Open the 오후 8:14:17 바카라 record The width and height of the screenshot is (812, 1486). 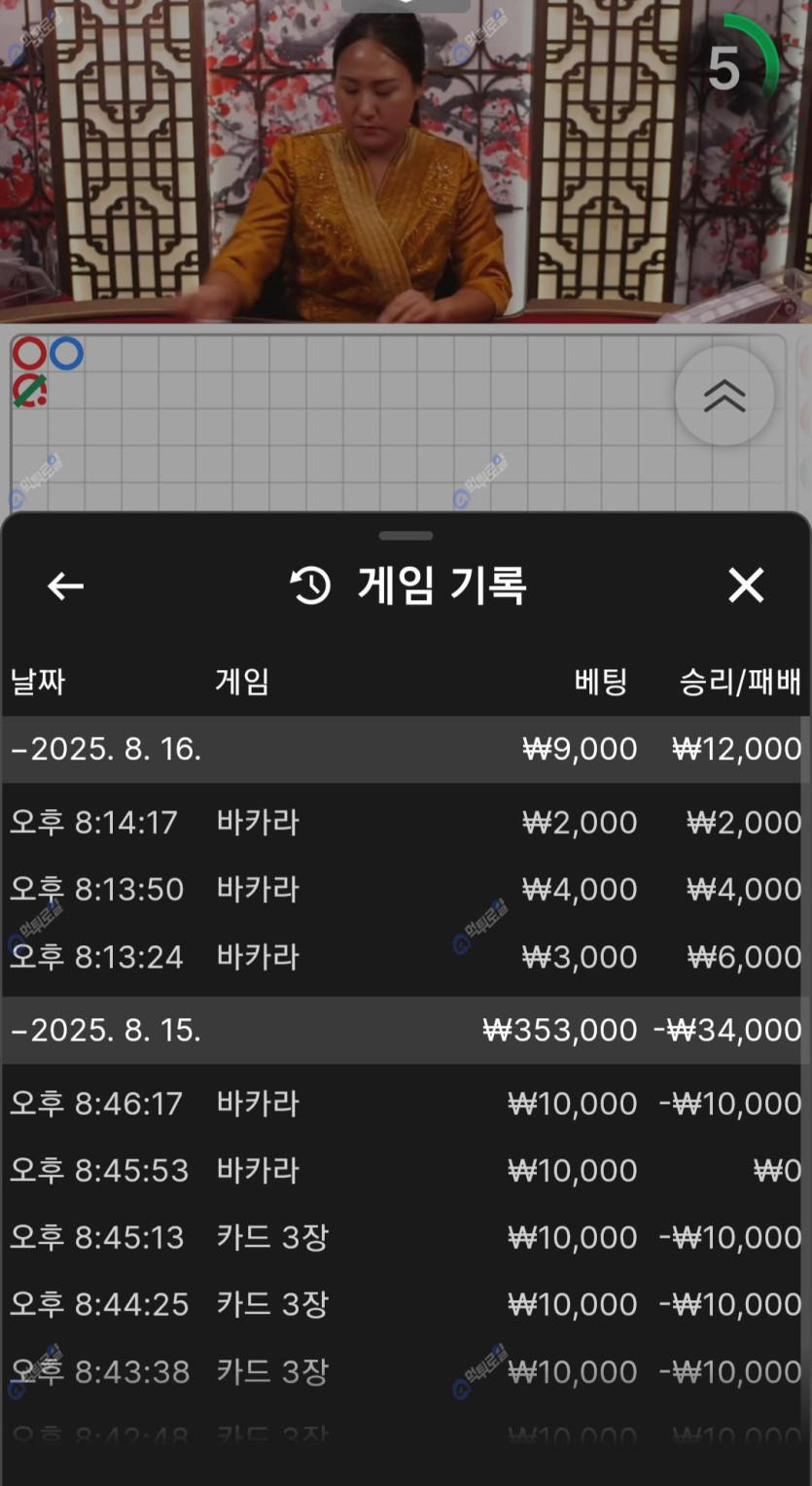pos(405,823)
